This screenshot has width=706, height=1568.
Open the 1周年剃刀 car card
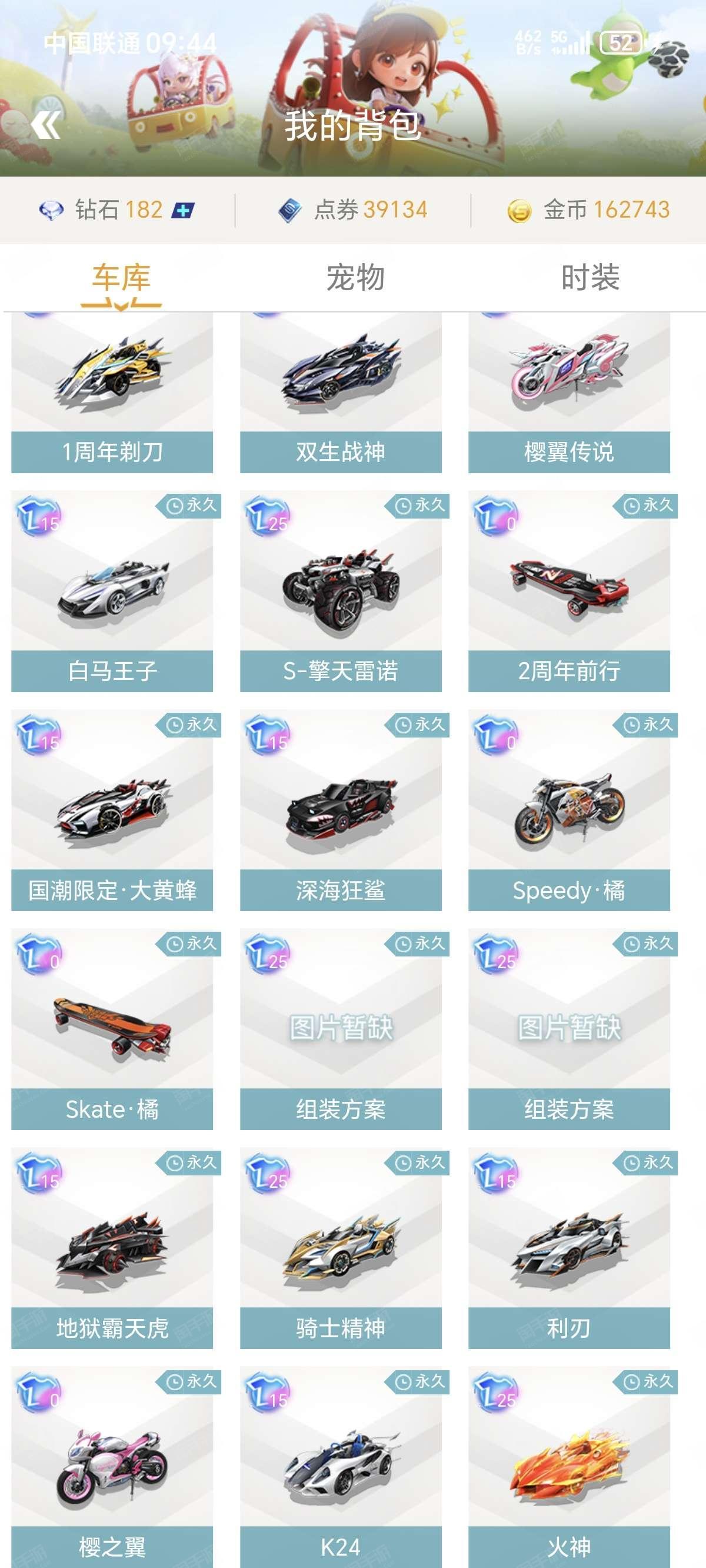(112, 393)
